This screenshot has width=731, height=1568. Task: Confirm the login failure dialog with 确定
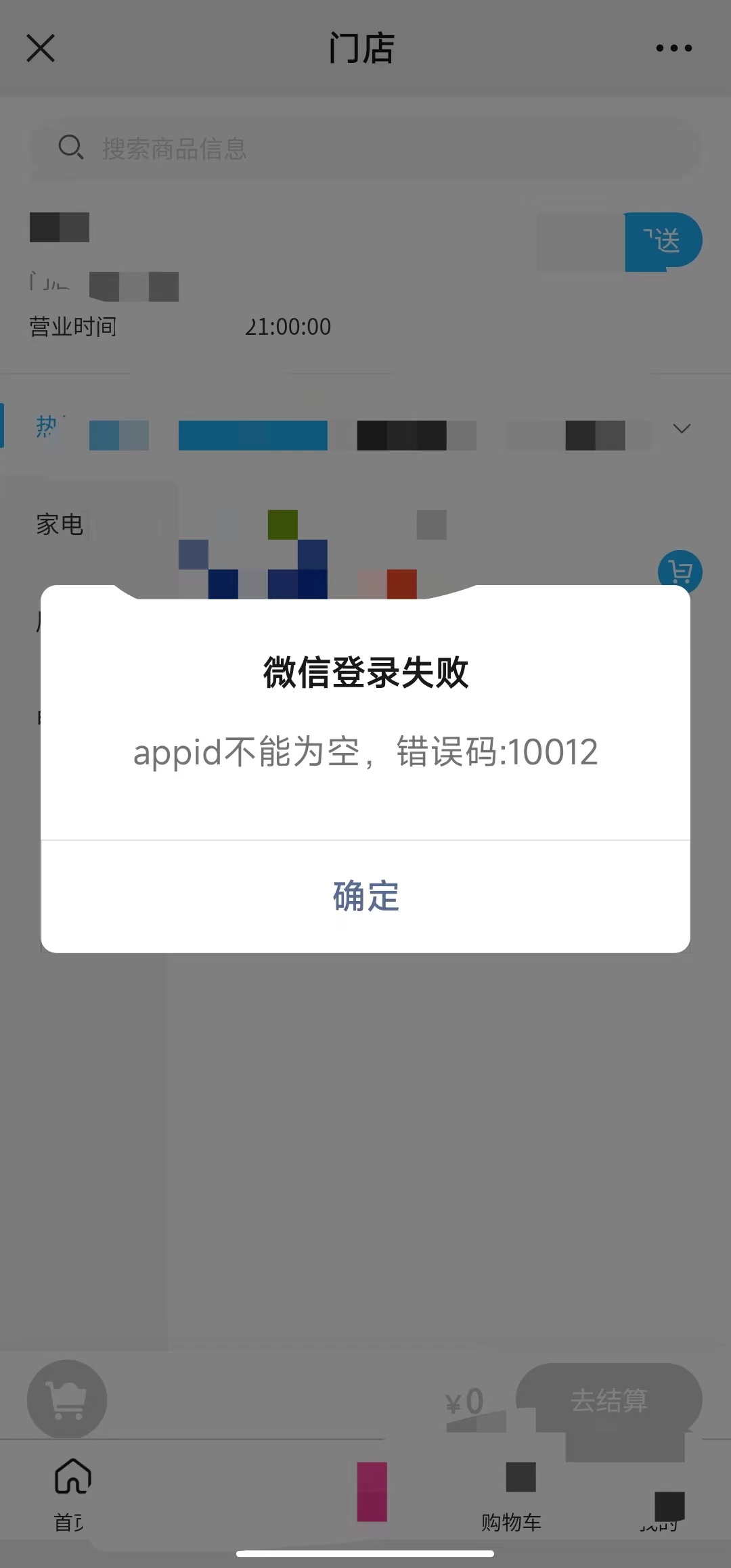click(365, 896)
